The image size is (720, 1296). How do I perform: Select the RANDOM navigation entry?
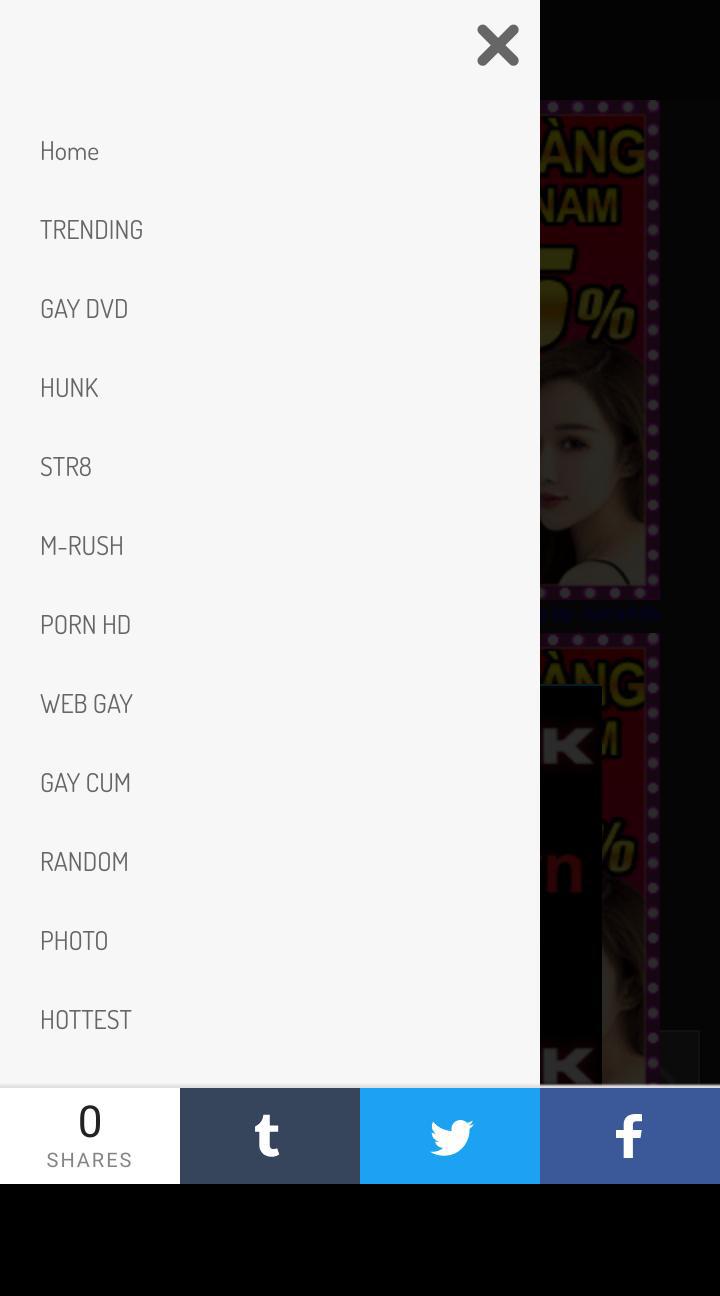[84, 861]
